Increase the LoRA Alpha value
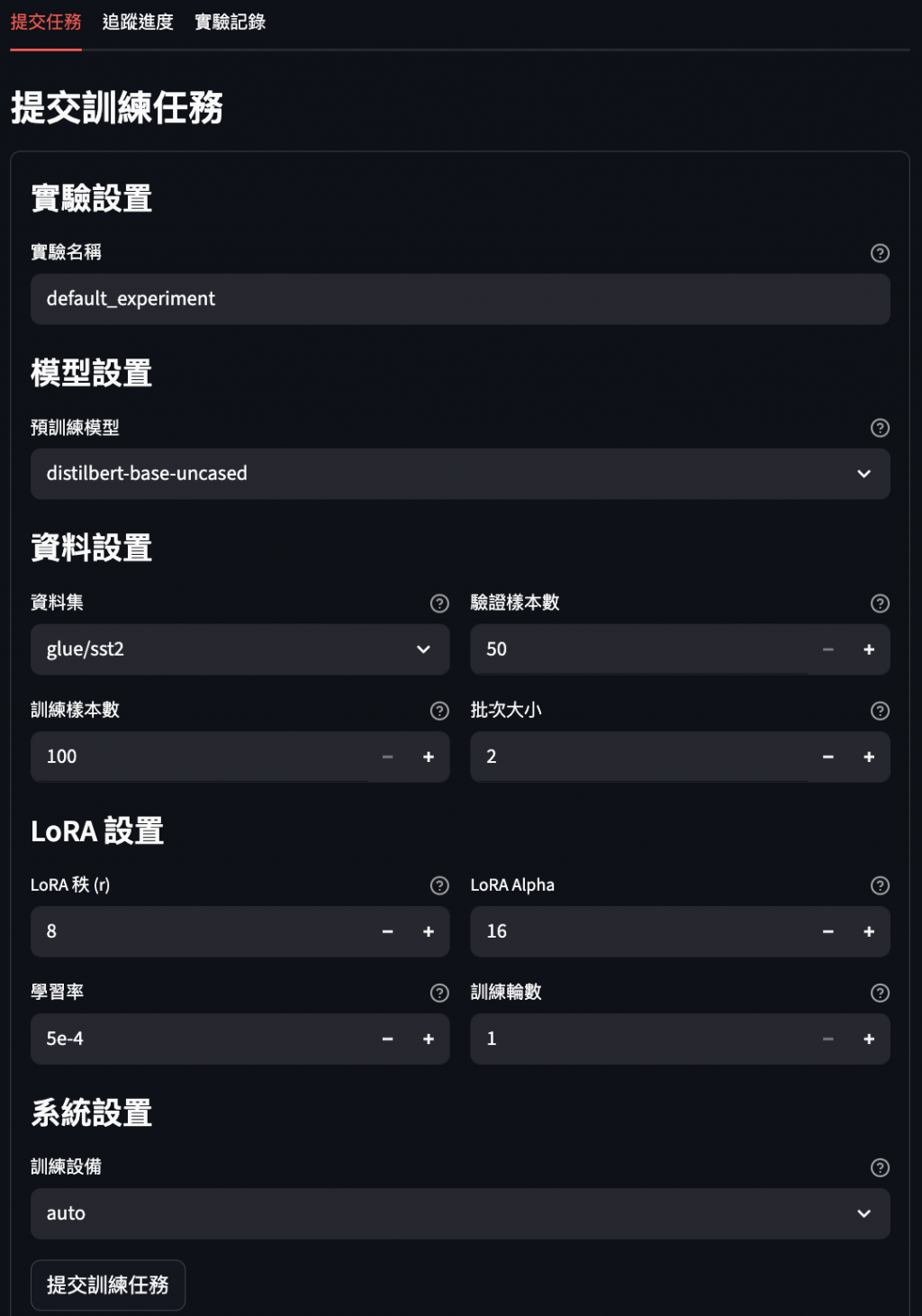The image size is (922, 1316). pyautogui.click(x=869, y=931)
